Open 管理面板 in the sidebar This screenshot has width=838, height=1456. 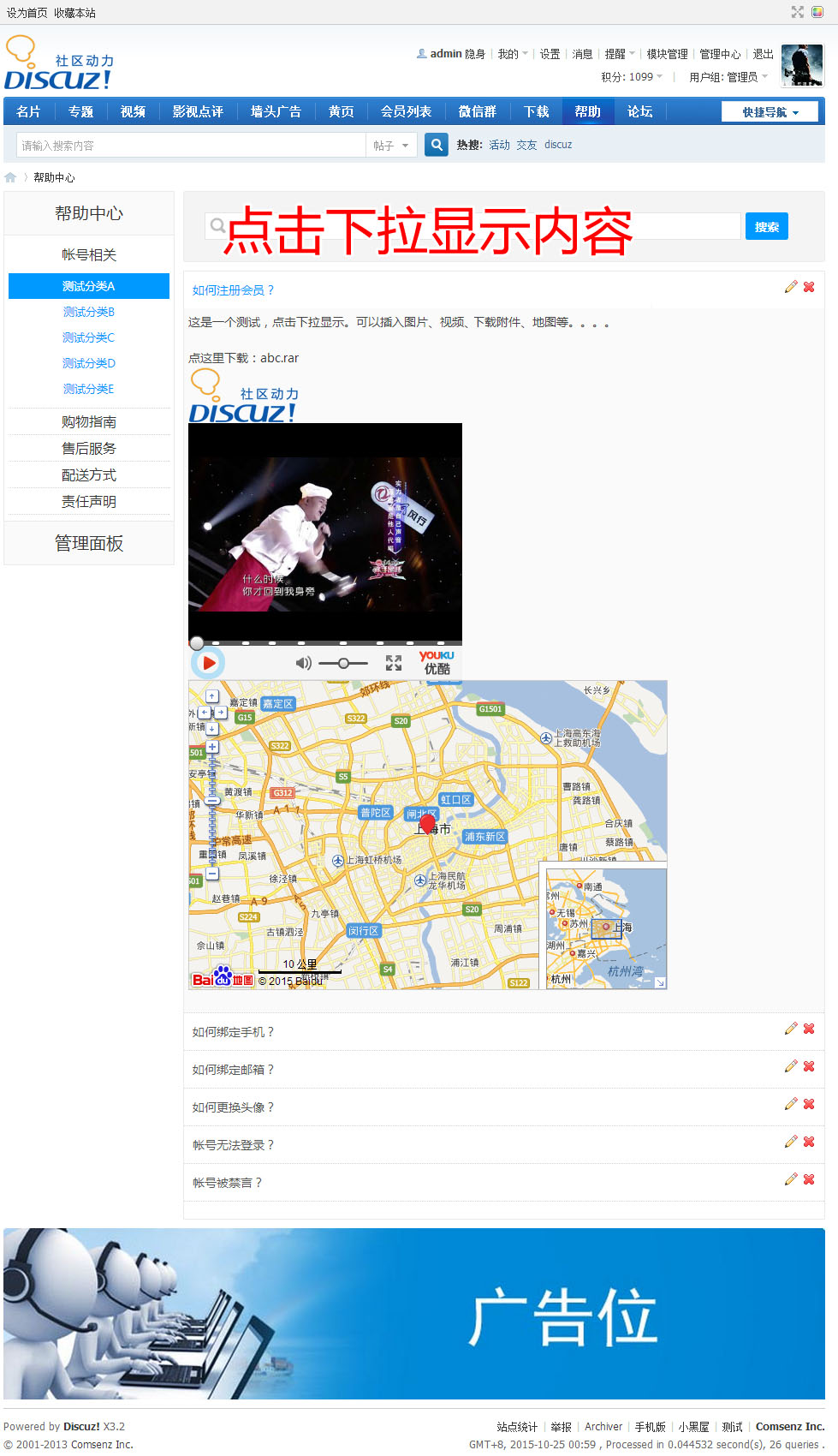pyautogui.click(x=89, y=543)
